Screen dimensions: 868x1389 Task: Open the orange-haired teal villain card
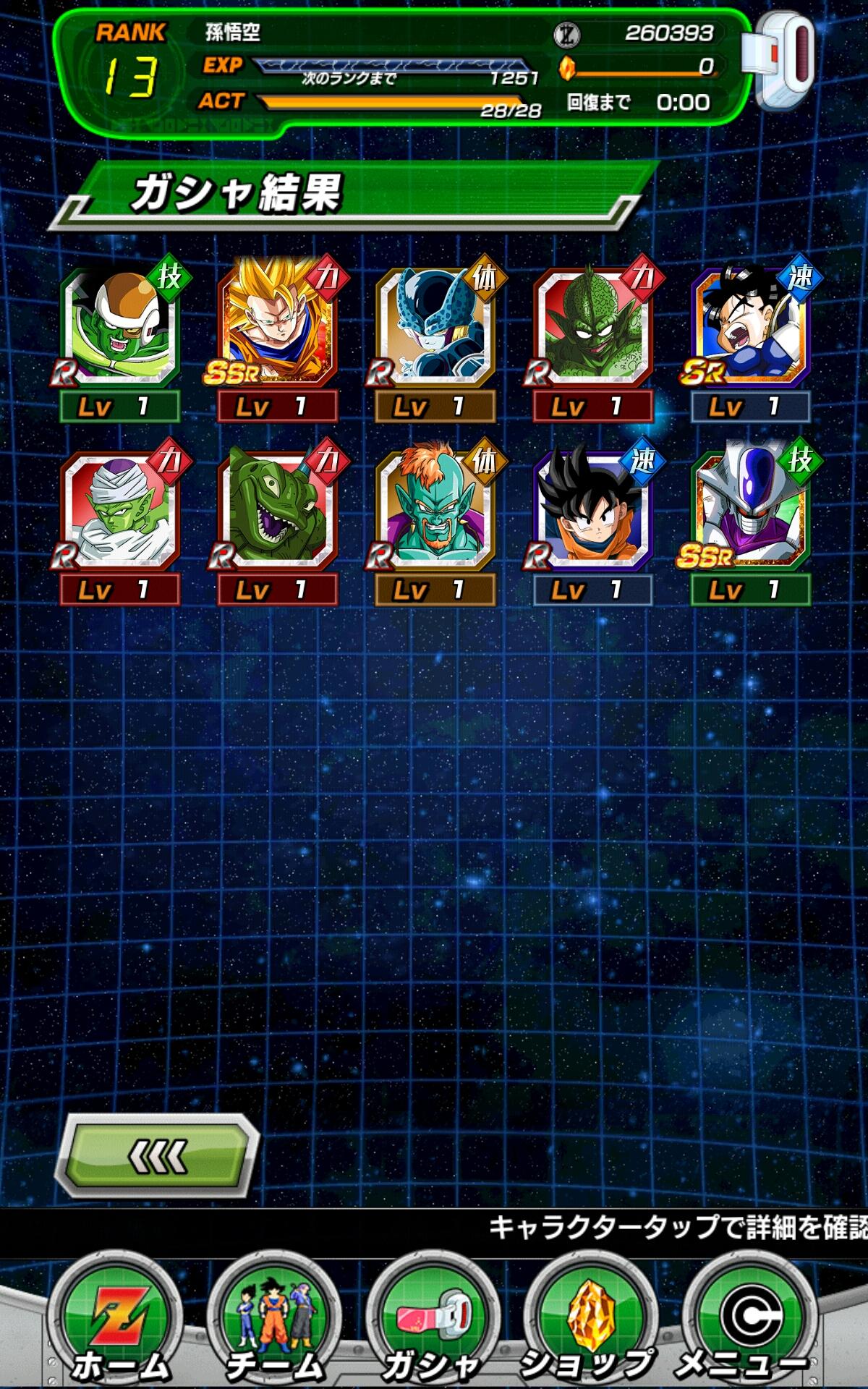435,522
